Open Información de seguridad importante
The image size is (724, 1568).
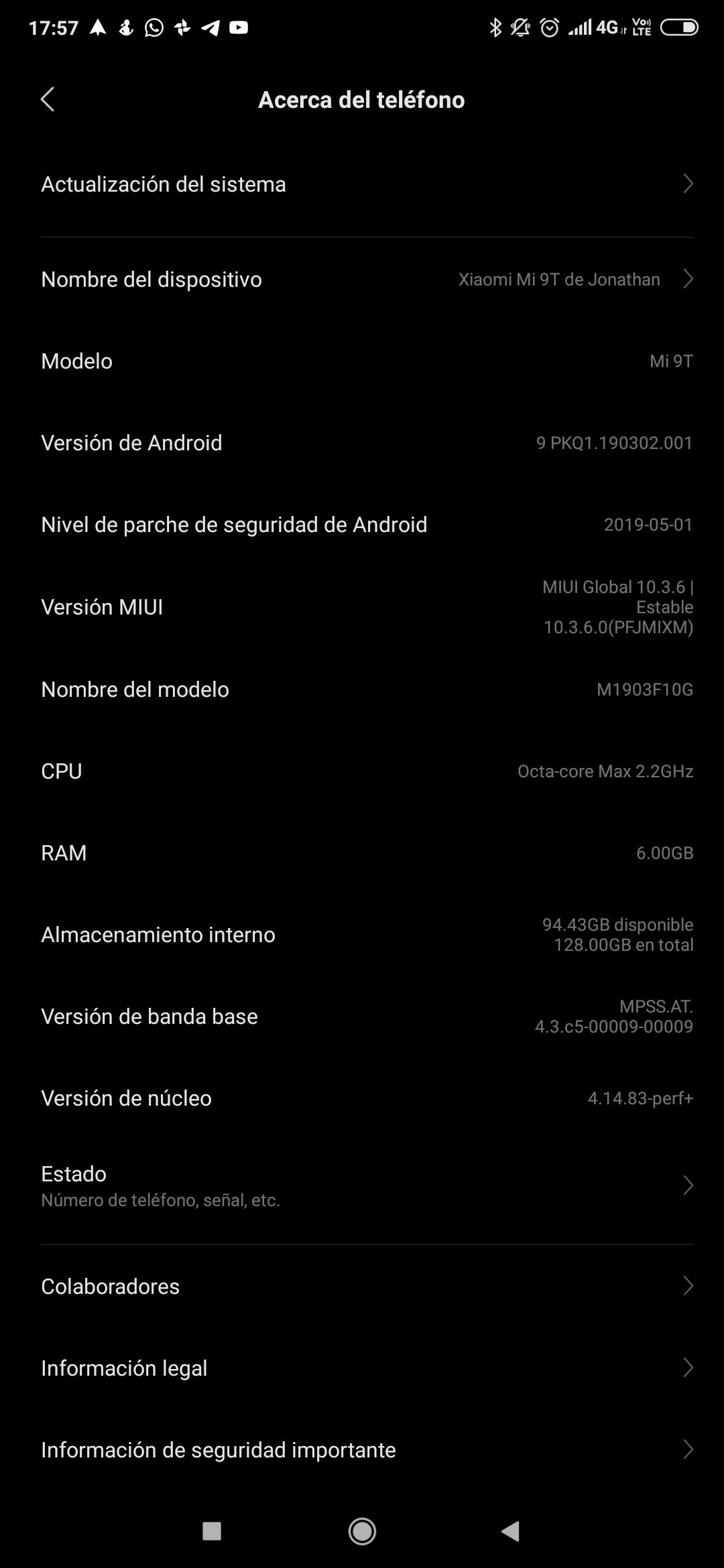tap(362, 1449)
